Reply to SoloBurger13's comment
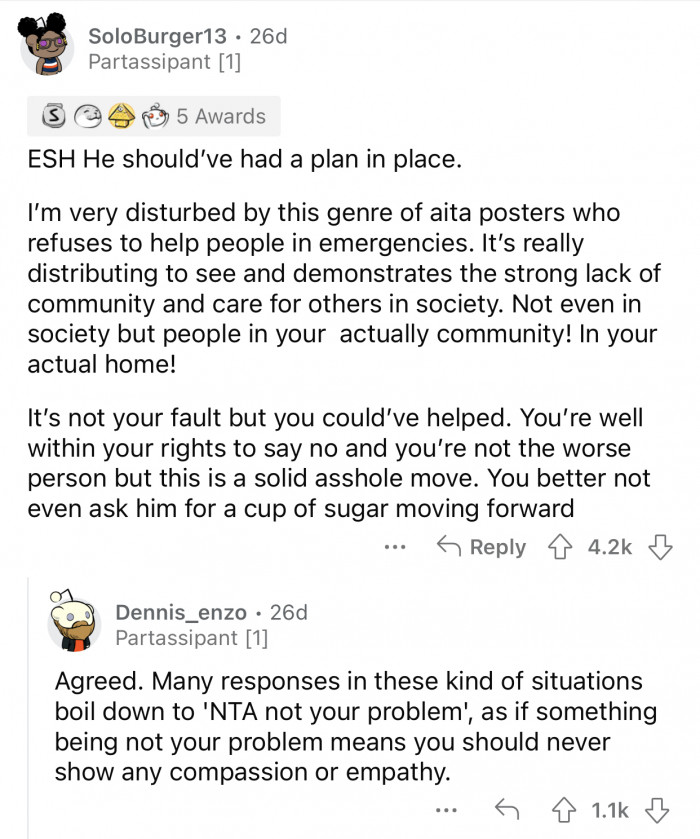 coord(482,547)
